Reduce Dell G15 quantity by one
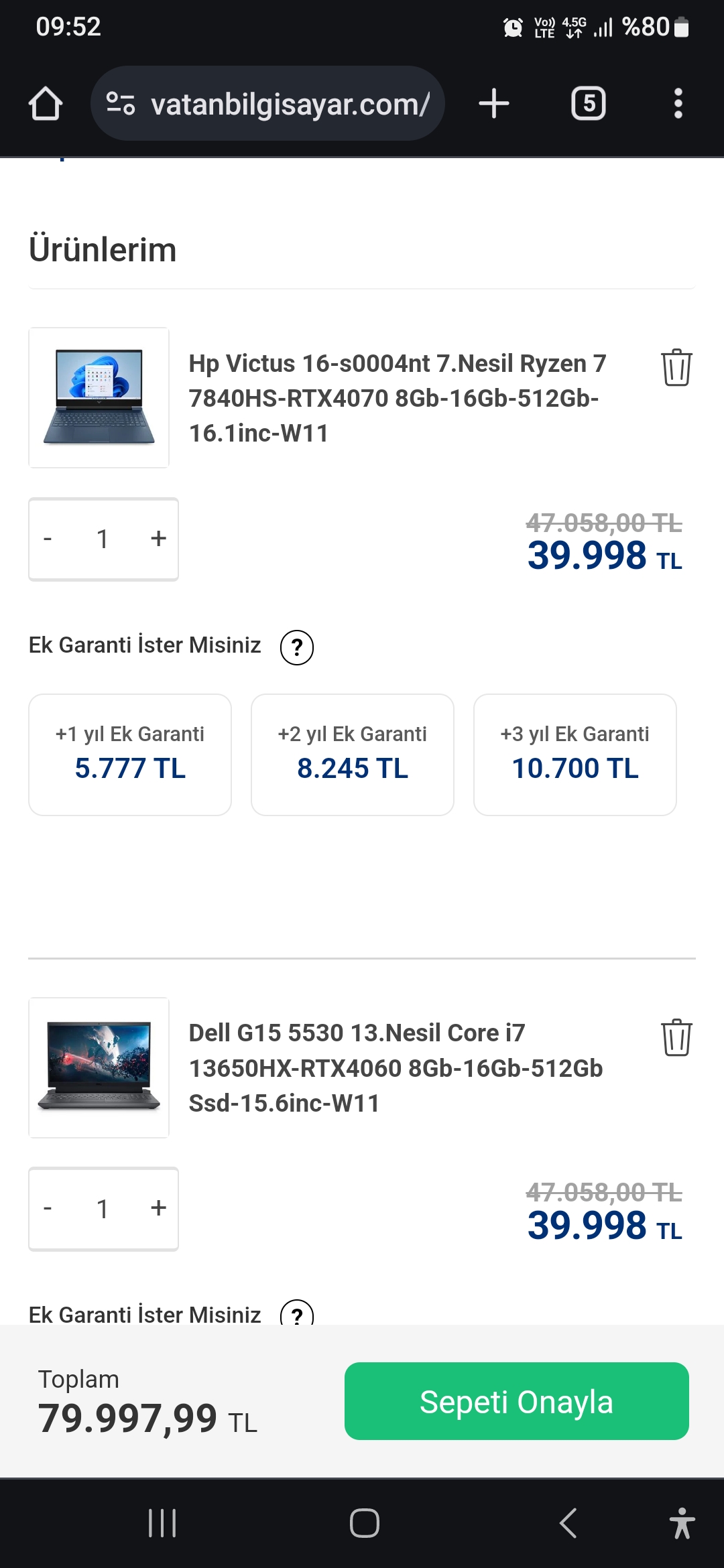 click(x=48, y=1209)
